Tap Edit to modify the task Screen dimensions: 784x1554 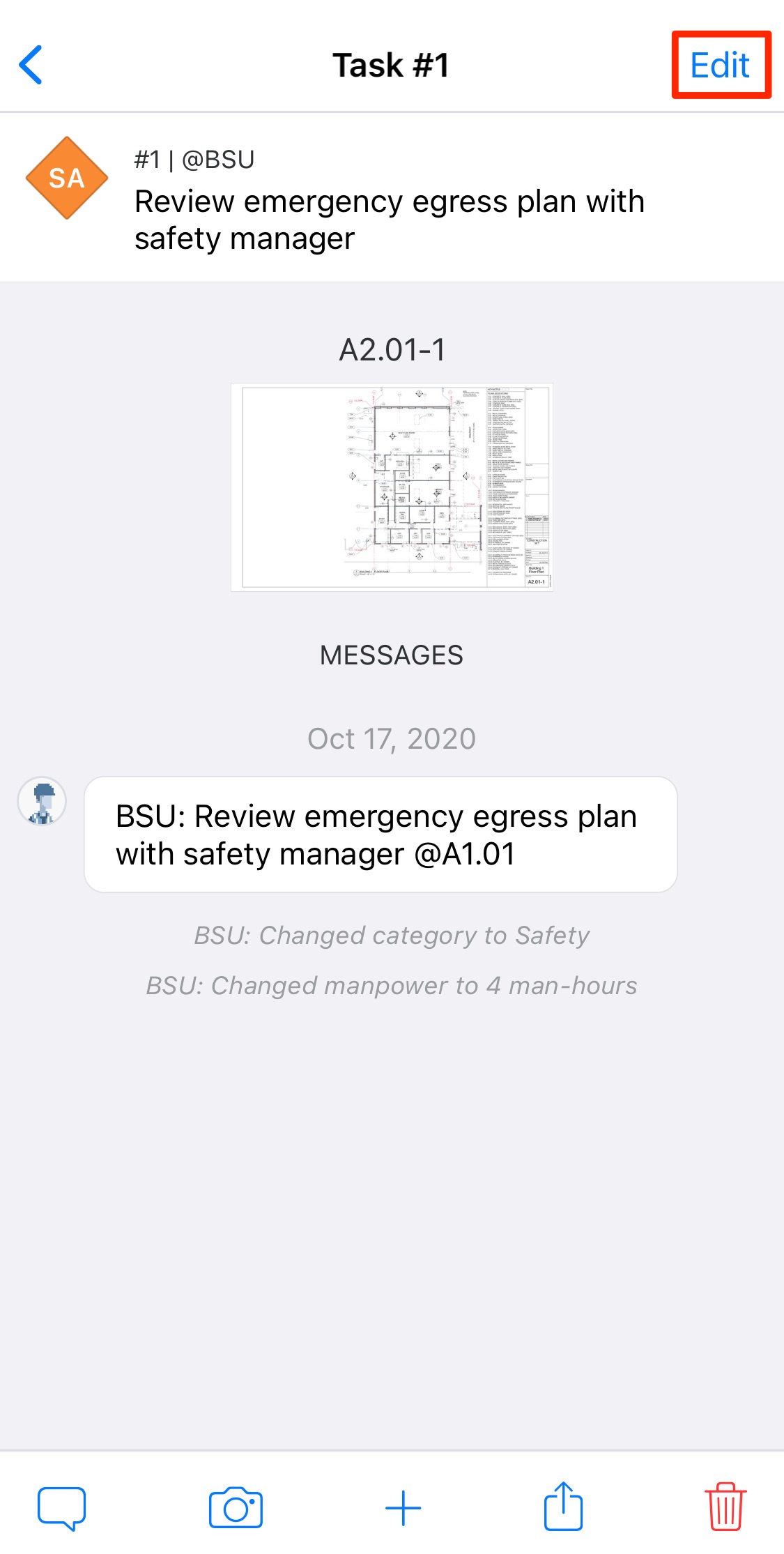click(720, 65)
